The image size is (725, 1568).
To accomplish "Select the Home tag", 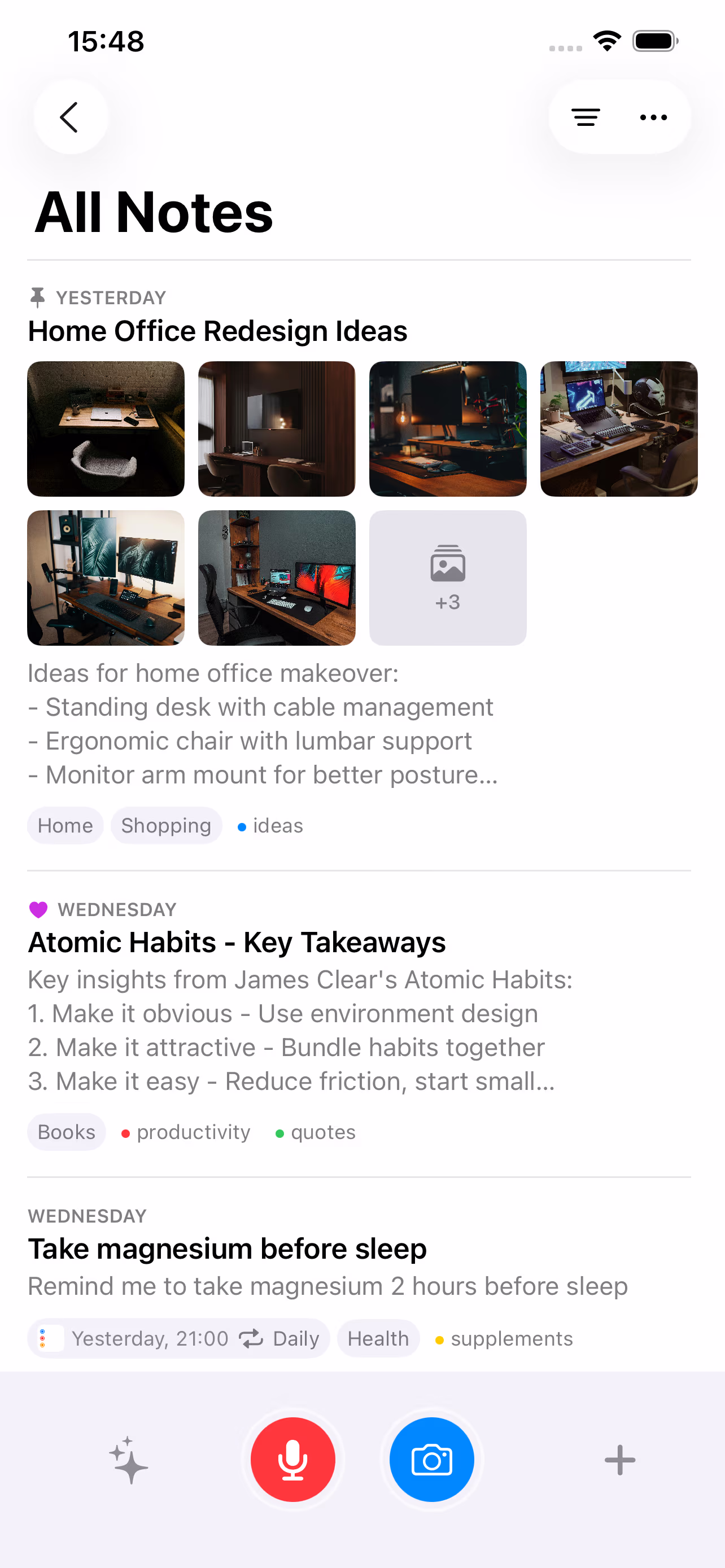I will 65,825.
